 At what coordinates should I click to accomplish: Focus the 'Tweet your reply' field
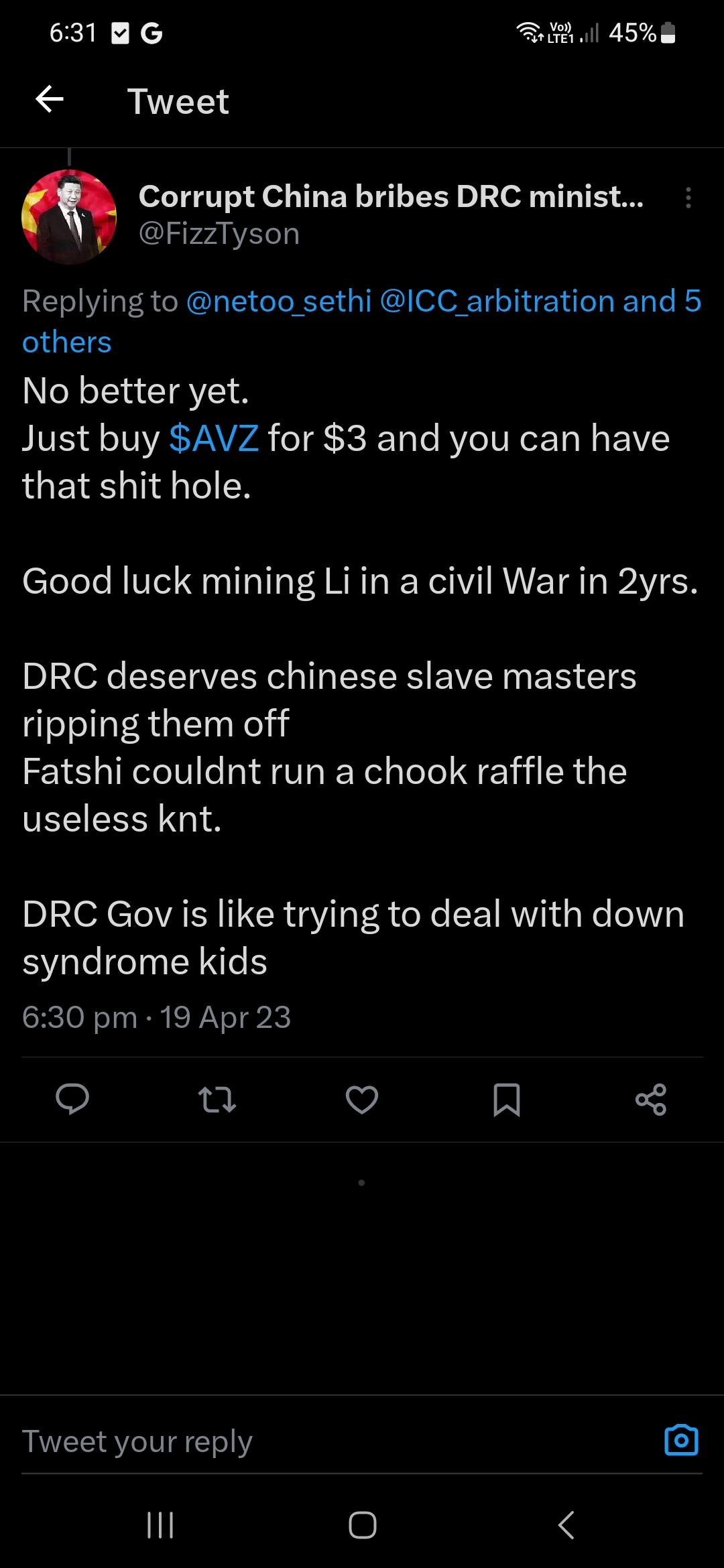pyautogui.click(x=335, y=1441)
